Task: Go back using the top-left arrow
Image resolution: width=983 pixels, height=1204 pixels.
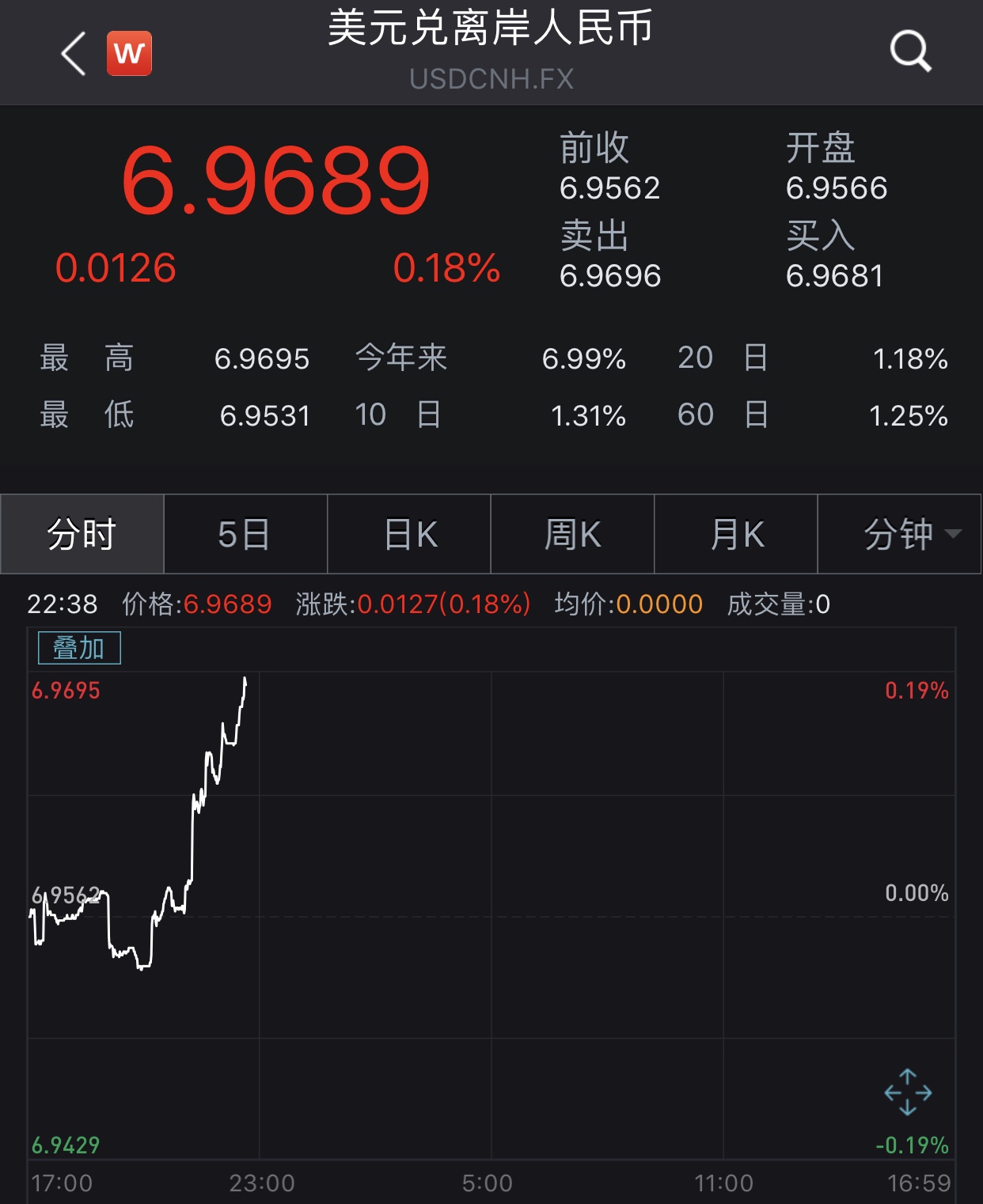Action: (74, 54)
